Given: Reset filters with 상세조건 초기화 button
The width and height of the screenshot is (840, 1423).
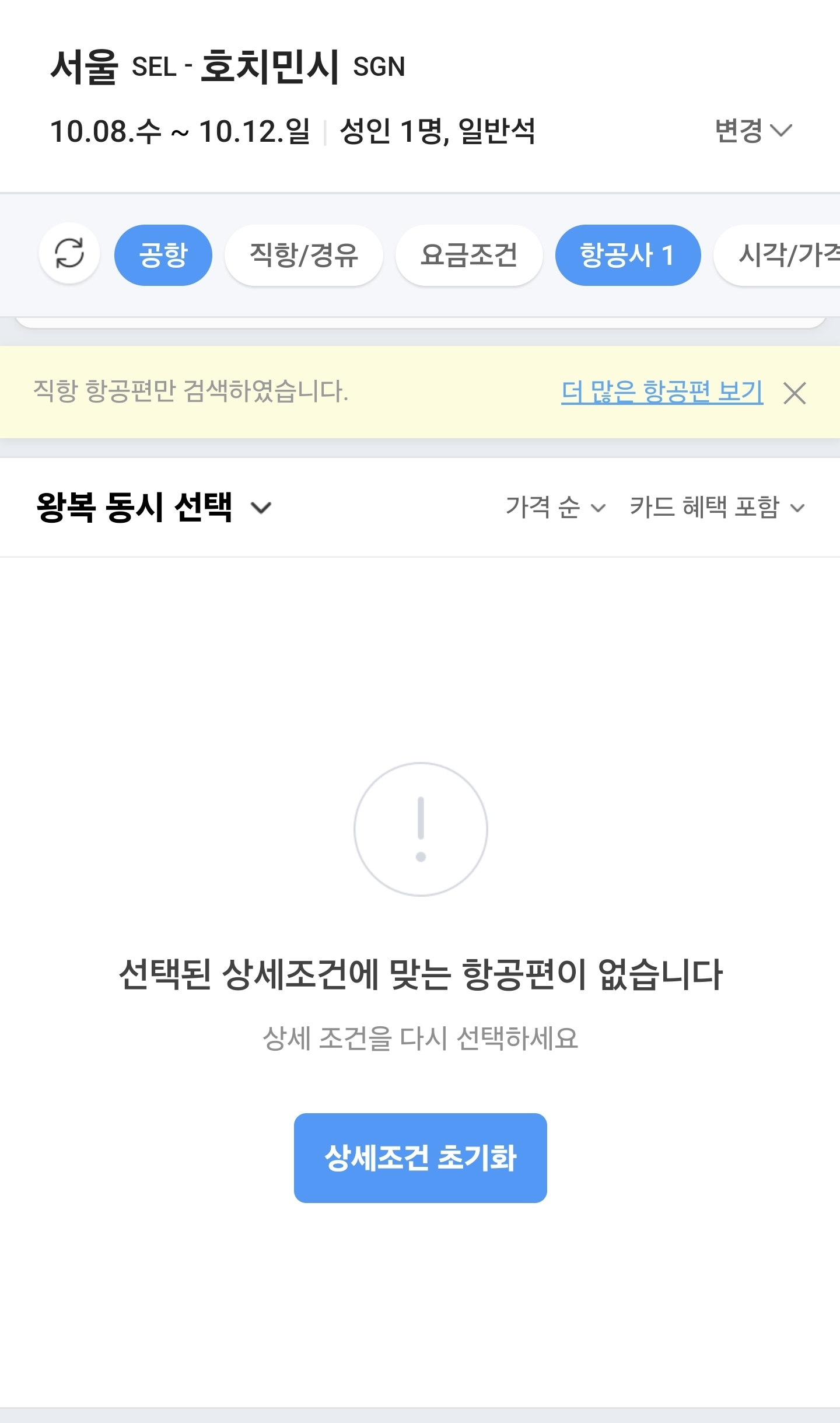Looking at the screenshot, I should click(420, 1158).
